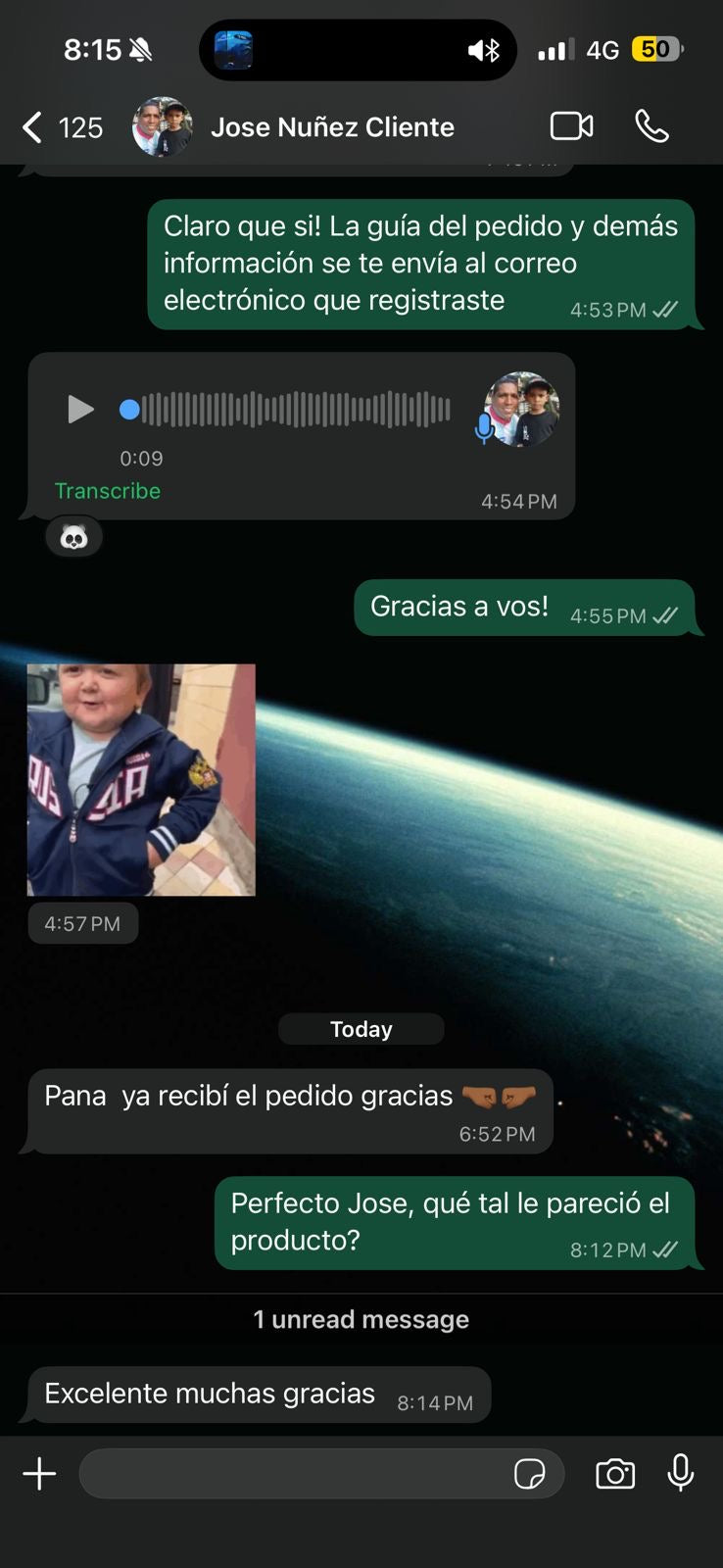Open the sticker sent at 4:57 PM
The image size is (723, 1568).
(x=141, y=779)
